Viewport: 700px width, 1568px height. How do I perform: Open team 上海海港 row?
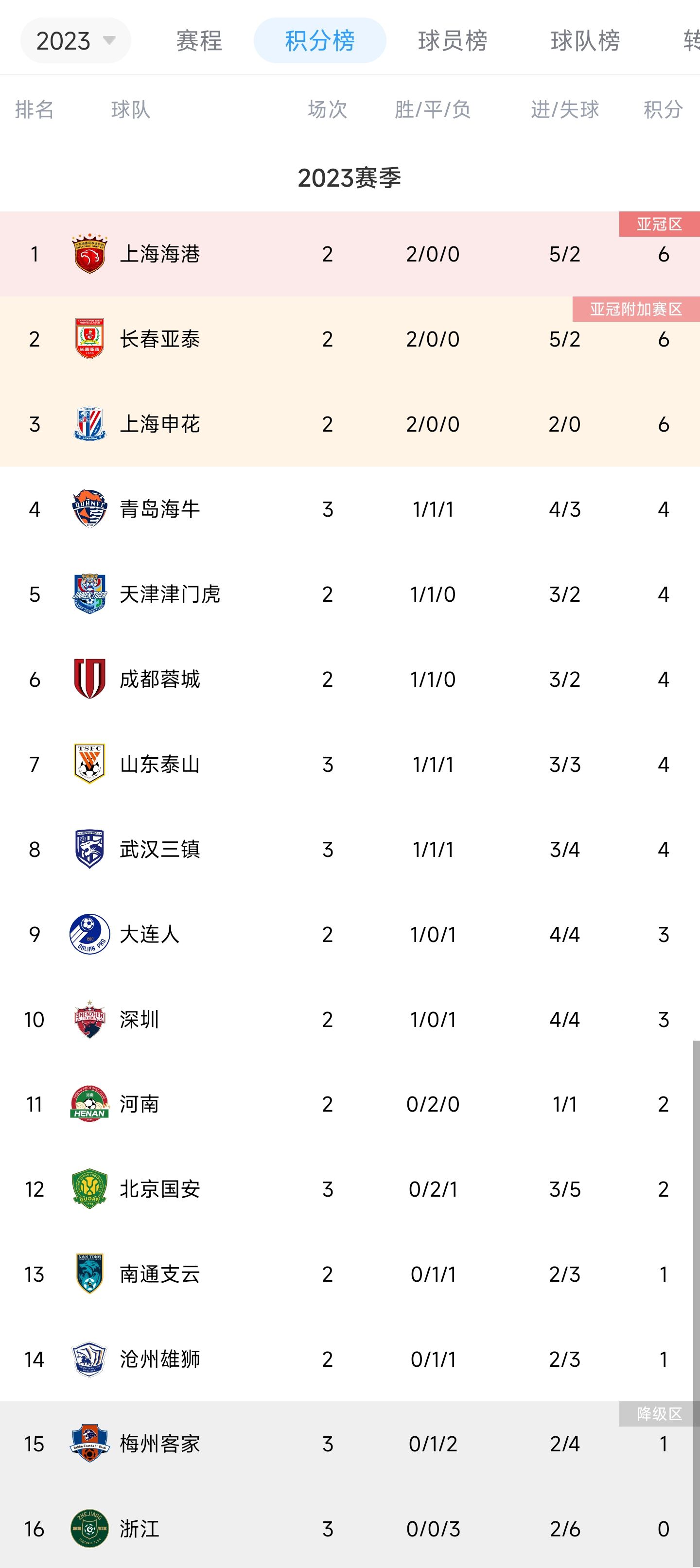pos(350,254)
